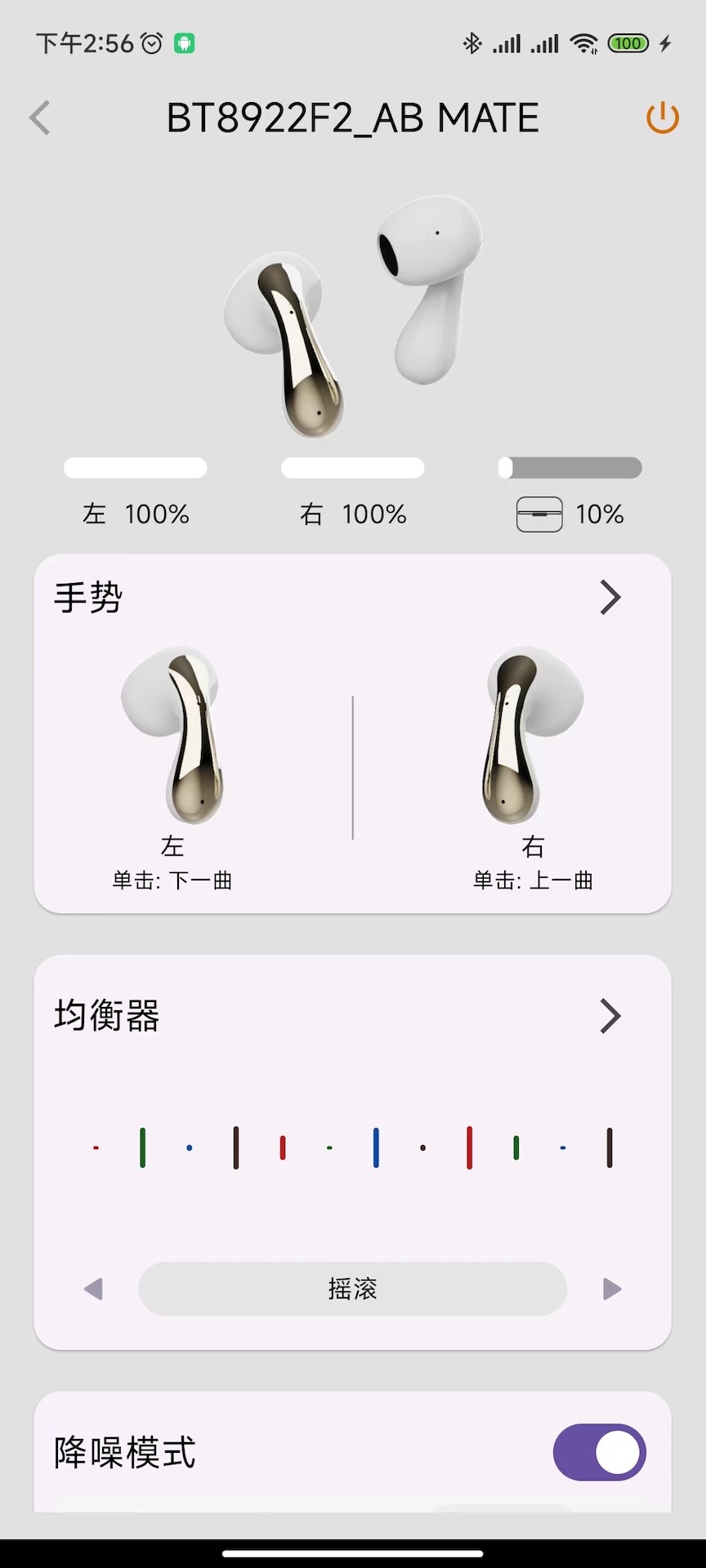Tap the left earbud 100% battery bar
The image size is (706, 1568).
pos(135,467)
